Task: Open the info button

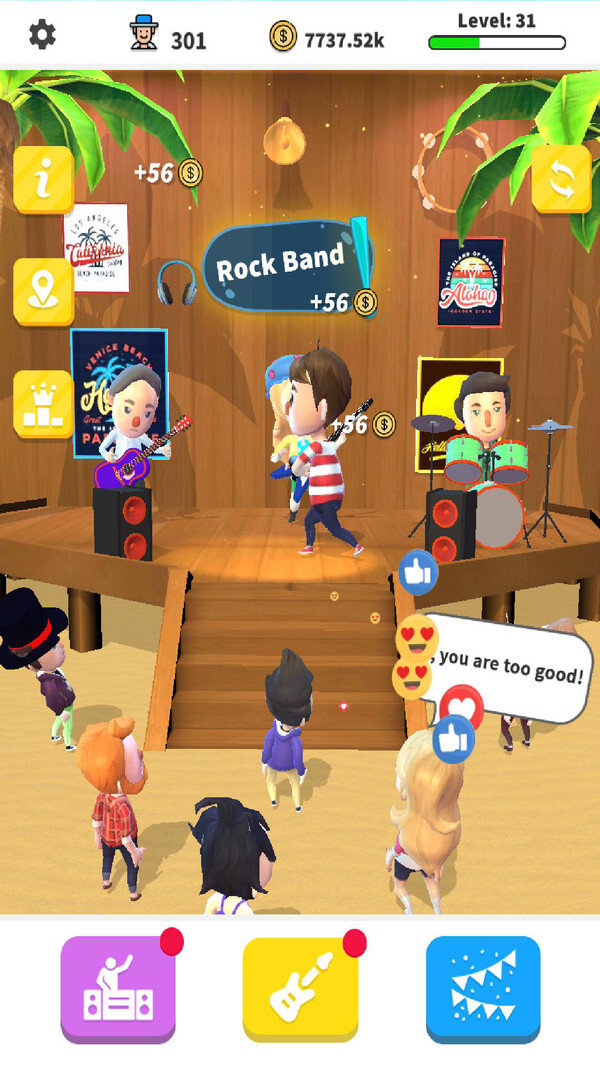Action: 43,180
